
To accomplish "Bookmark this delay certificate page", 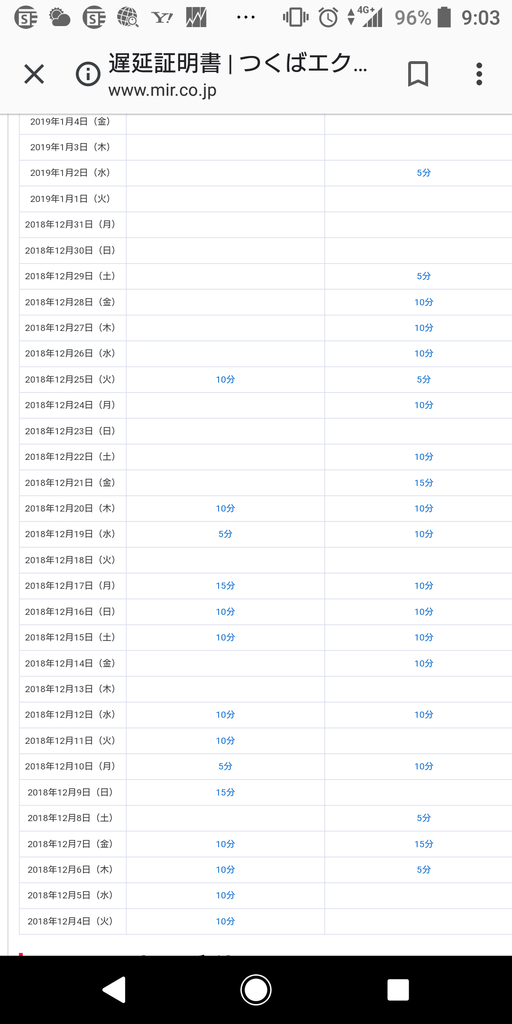I will (418, 74).
